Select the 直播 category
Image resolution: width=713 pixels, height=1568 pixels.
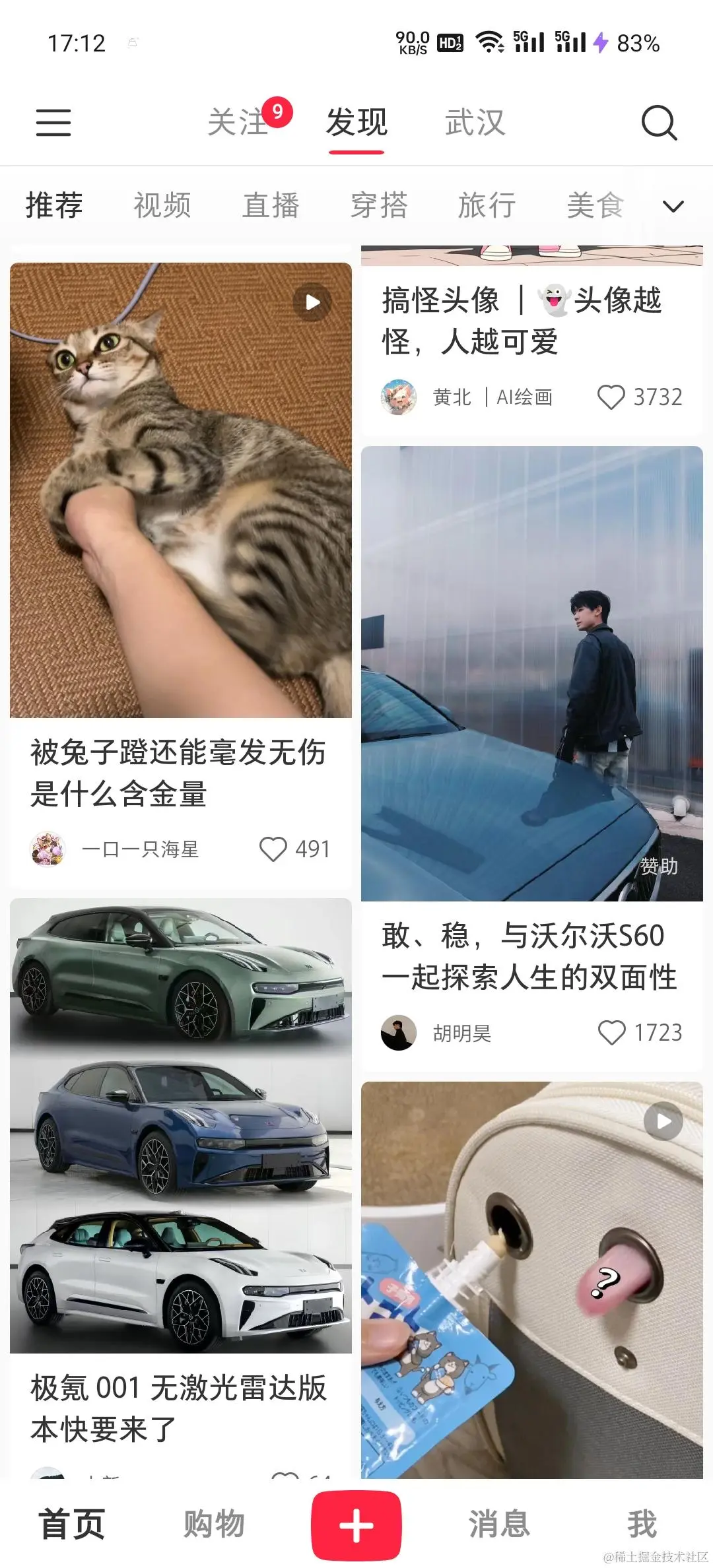pyautogui.click(x=271, y=205)
